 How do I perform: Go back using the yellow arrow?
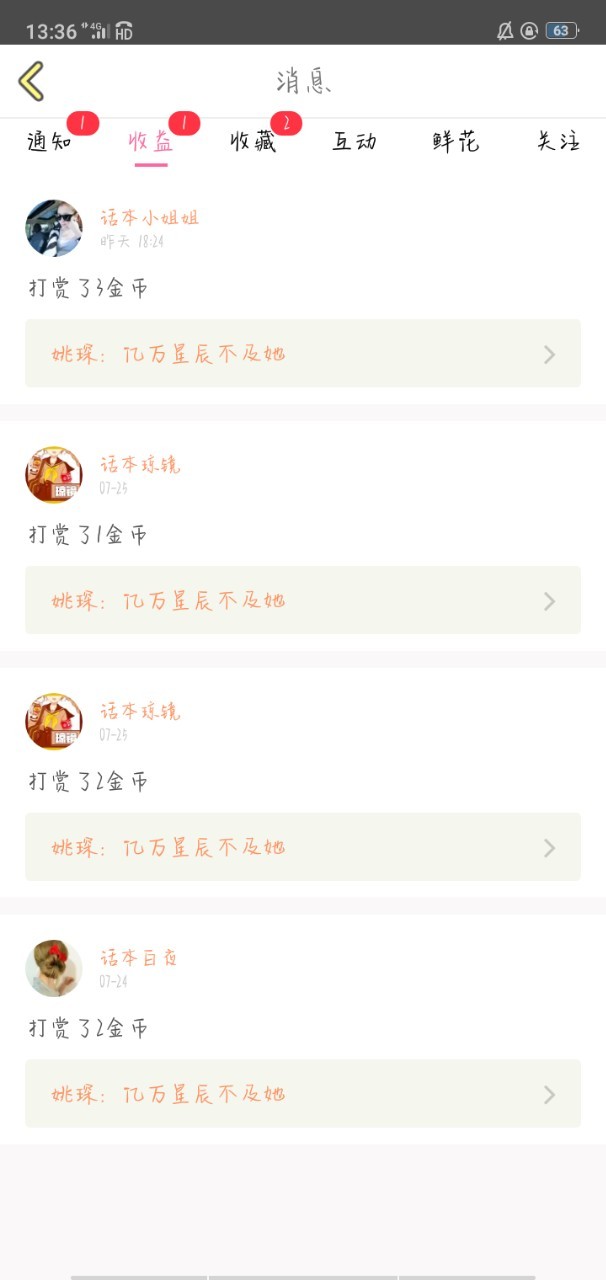(x=32, y=81)
